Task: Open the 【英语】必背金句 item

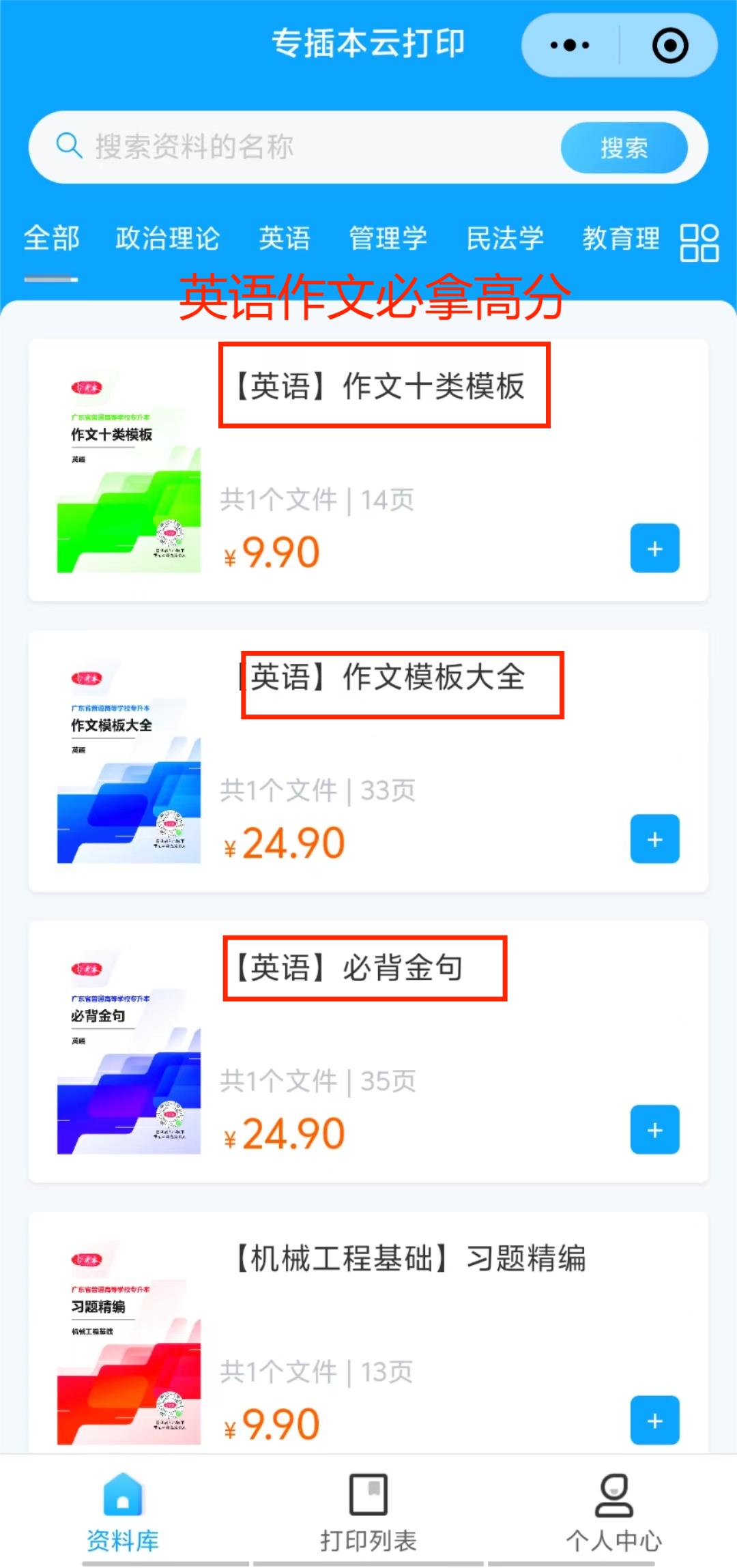Action: [x=349, y=968]
